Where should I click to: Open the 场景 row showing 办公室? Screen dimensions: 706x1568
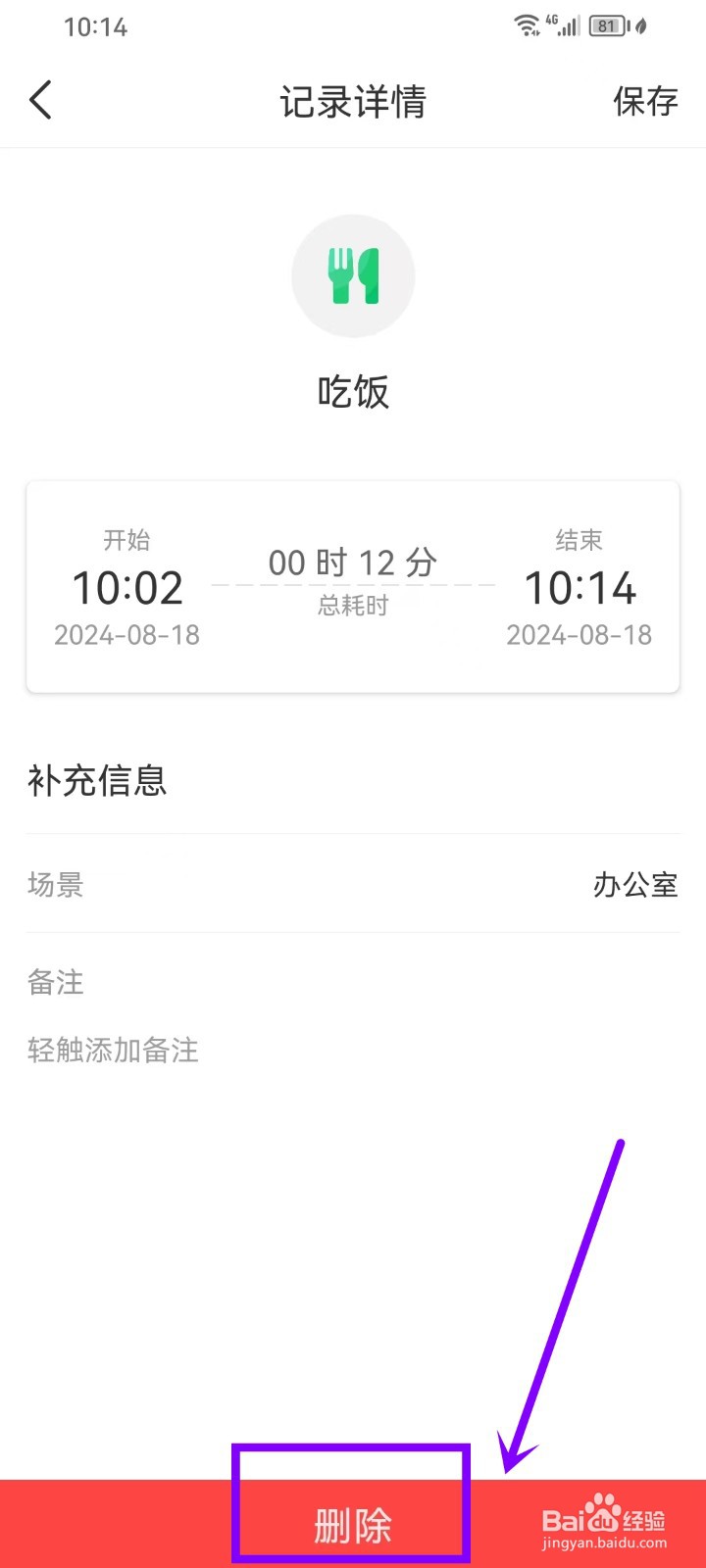(353, 884)
